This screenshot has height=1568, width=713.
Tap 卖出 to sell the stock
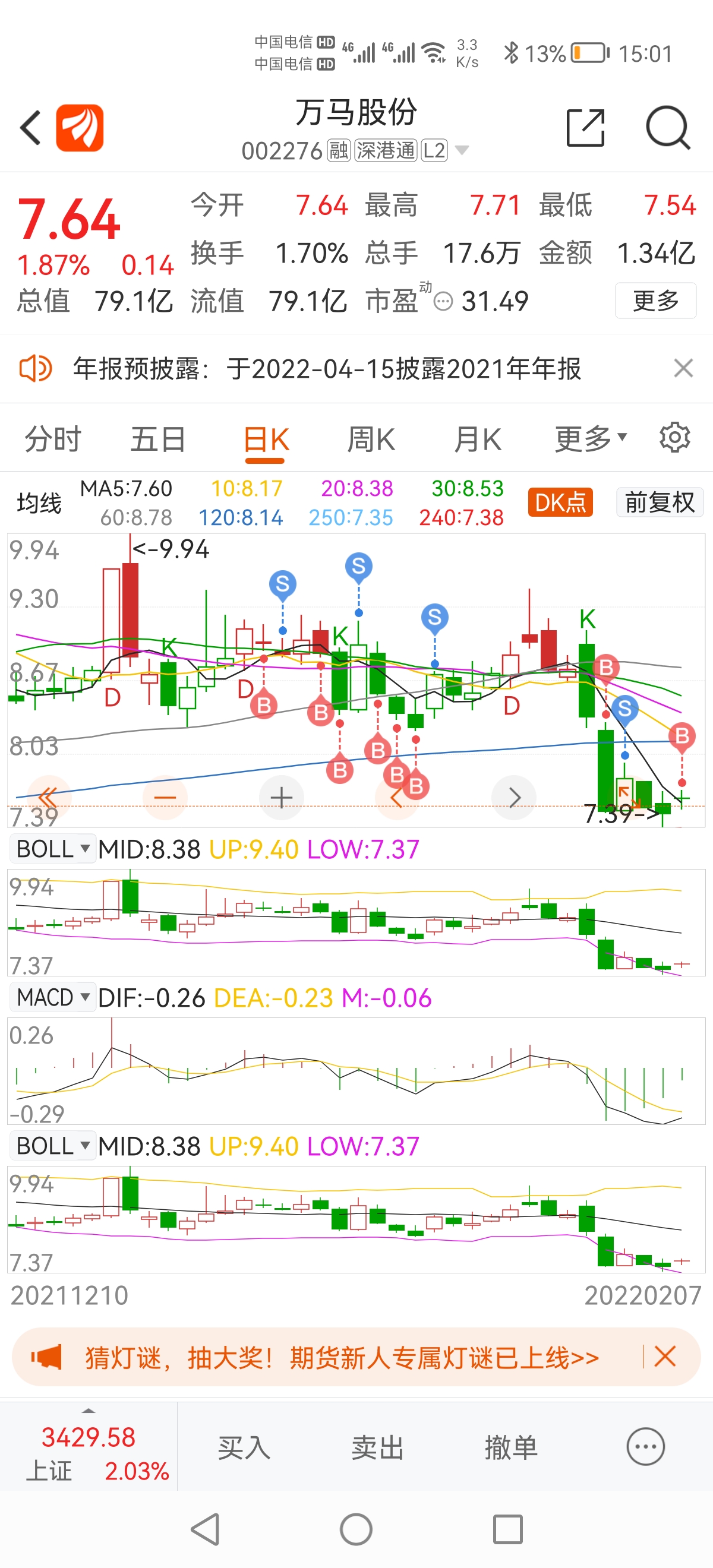(x=377, y=1447)
